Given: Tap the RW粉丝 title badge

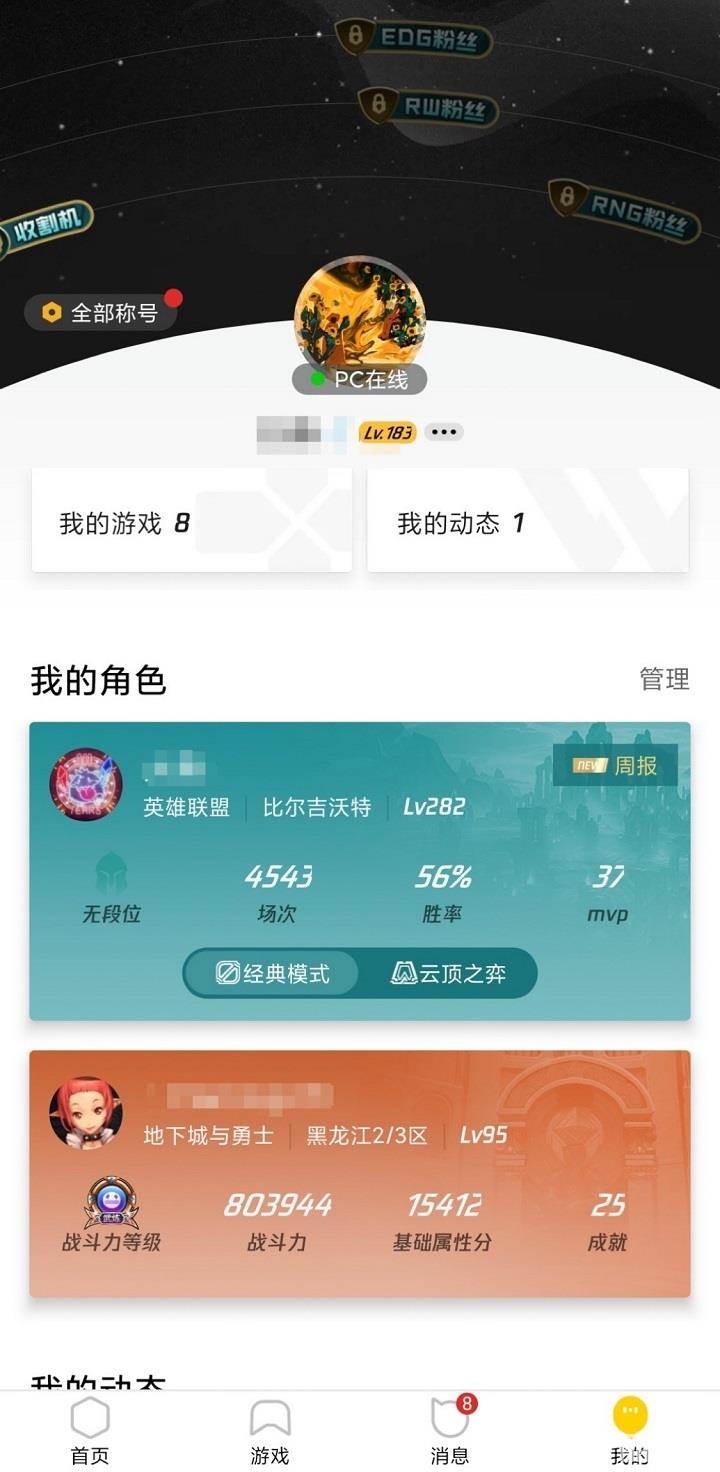Looking at the screenshot, I should (x=428, y=107).
